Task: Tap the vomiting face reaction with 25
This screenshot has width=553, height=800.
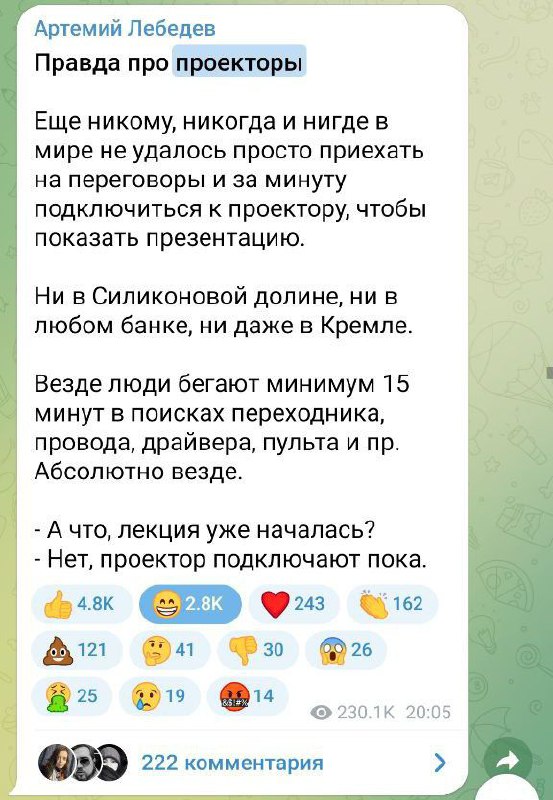Action: tap(72, 696)
